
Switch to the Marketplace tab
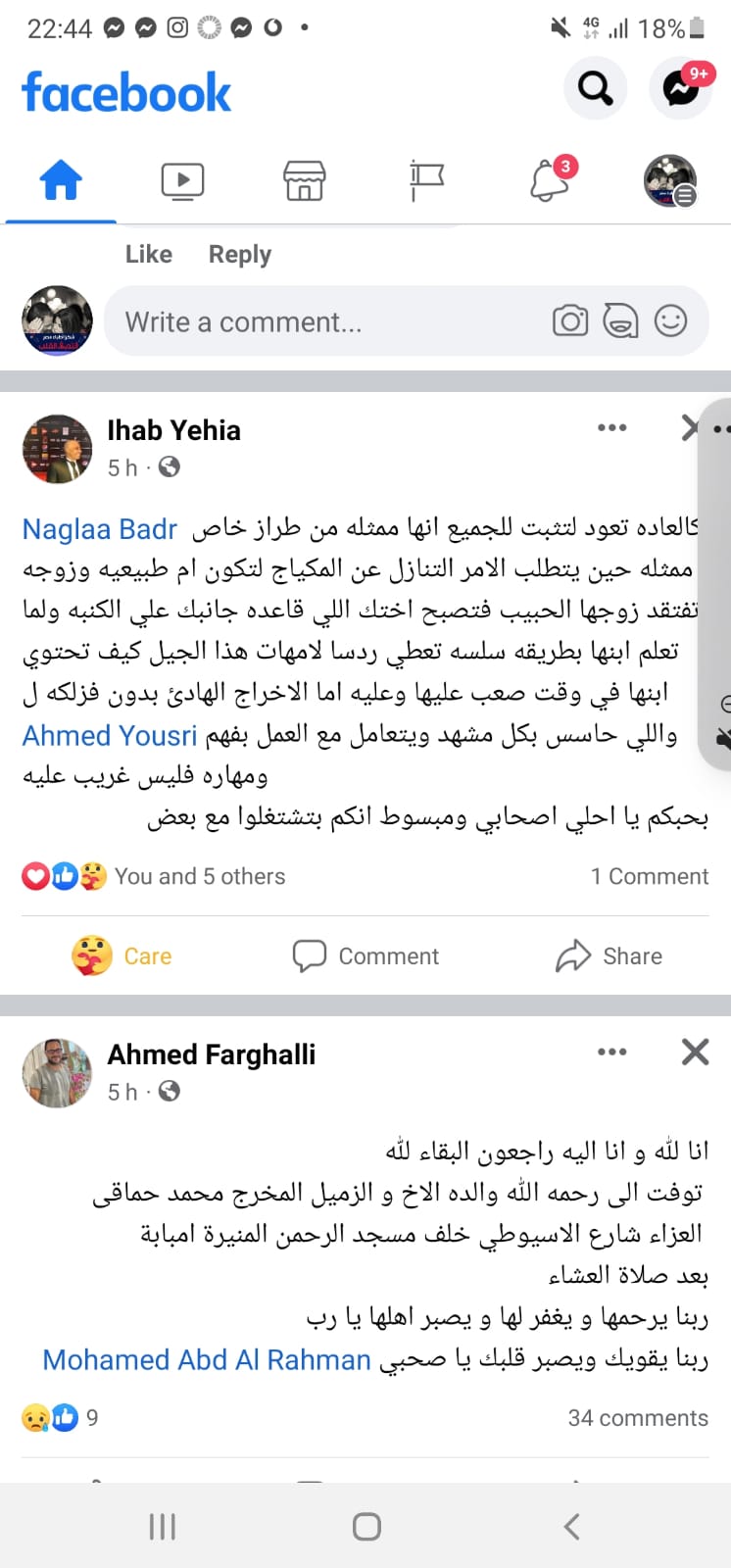pos(304,181)
